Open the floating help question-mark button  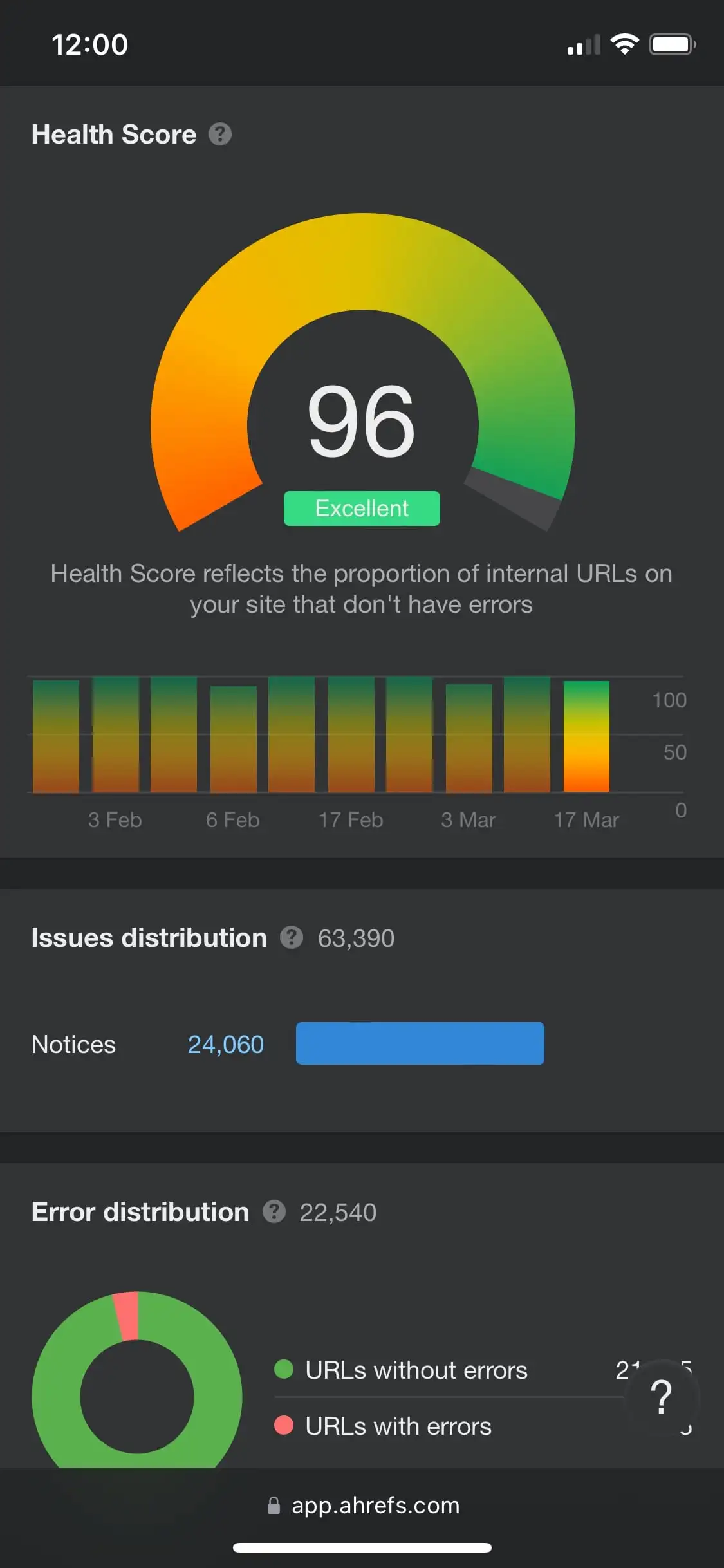[662, 1395]
